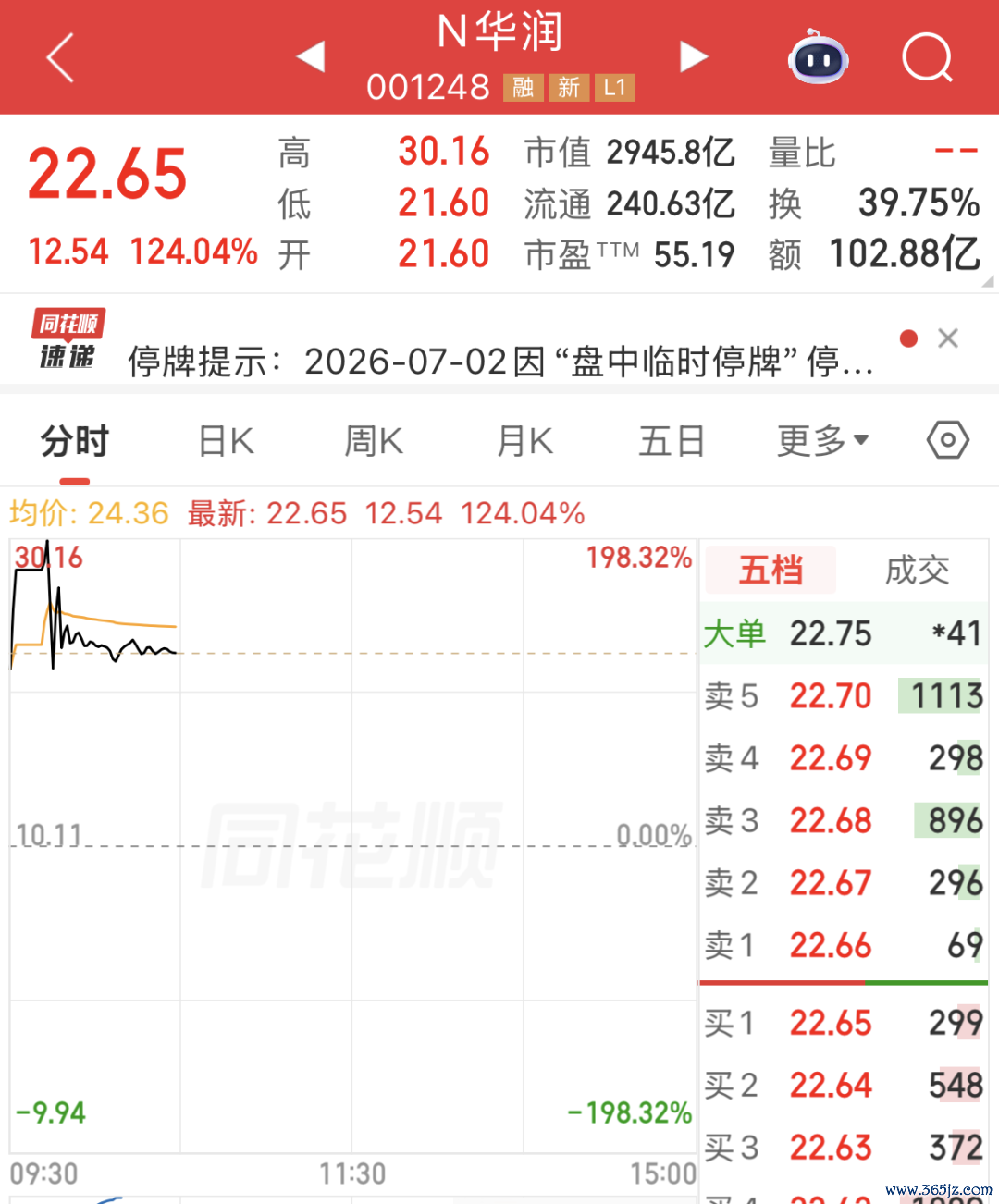Switch to the previous stock
Screen dimensions: 999x1204
click(x=312, y=56)
